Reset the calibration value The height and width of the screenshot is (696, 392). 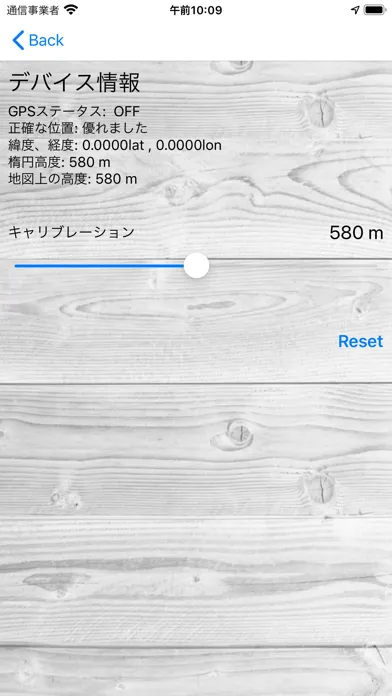pyautogui.click(x=360, y=341)
